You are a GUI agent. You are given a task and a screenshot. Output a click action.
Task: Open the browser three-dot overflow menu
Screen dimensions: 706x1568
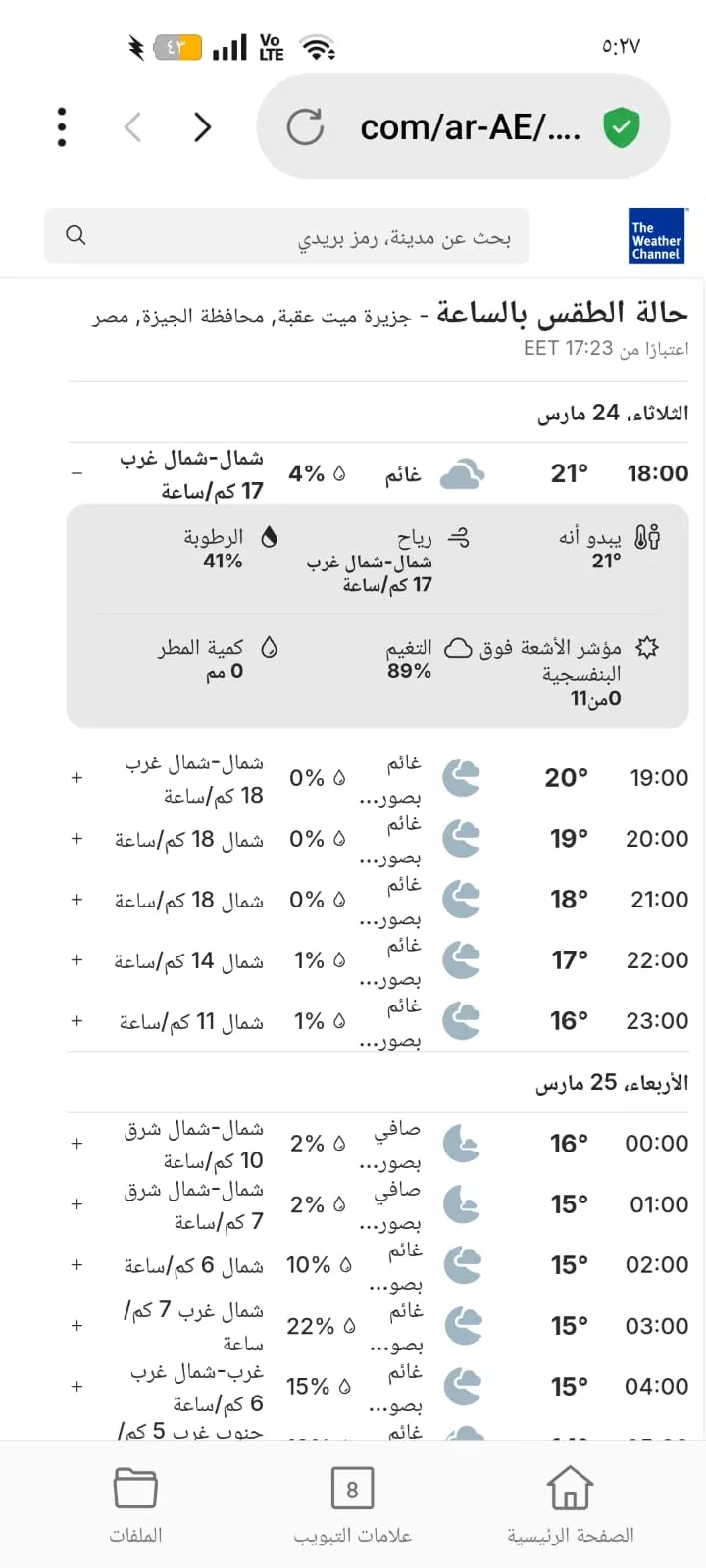pyautogui.click(x=62, y=127)
